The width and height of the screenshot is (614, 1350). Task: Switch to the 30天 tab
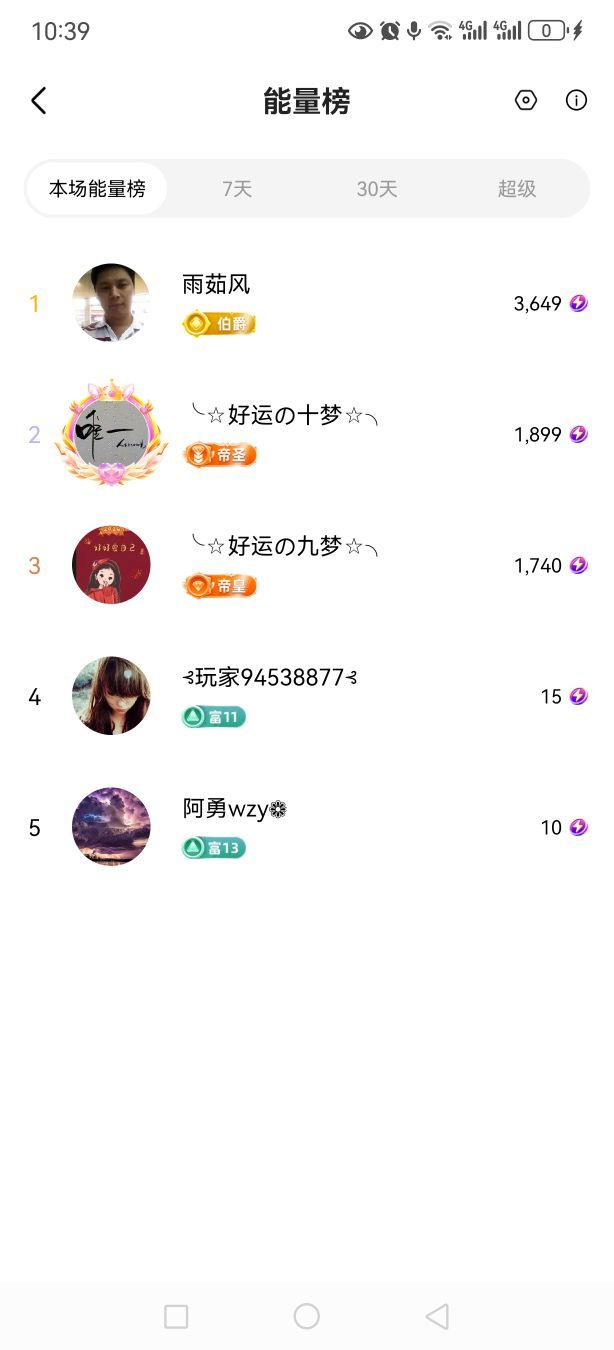[x=377, y=189]
